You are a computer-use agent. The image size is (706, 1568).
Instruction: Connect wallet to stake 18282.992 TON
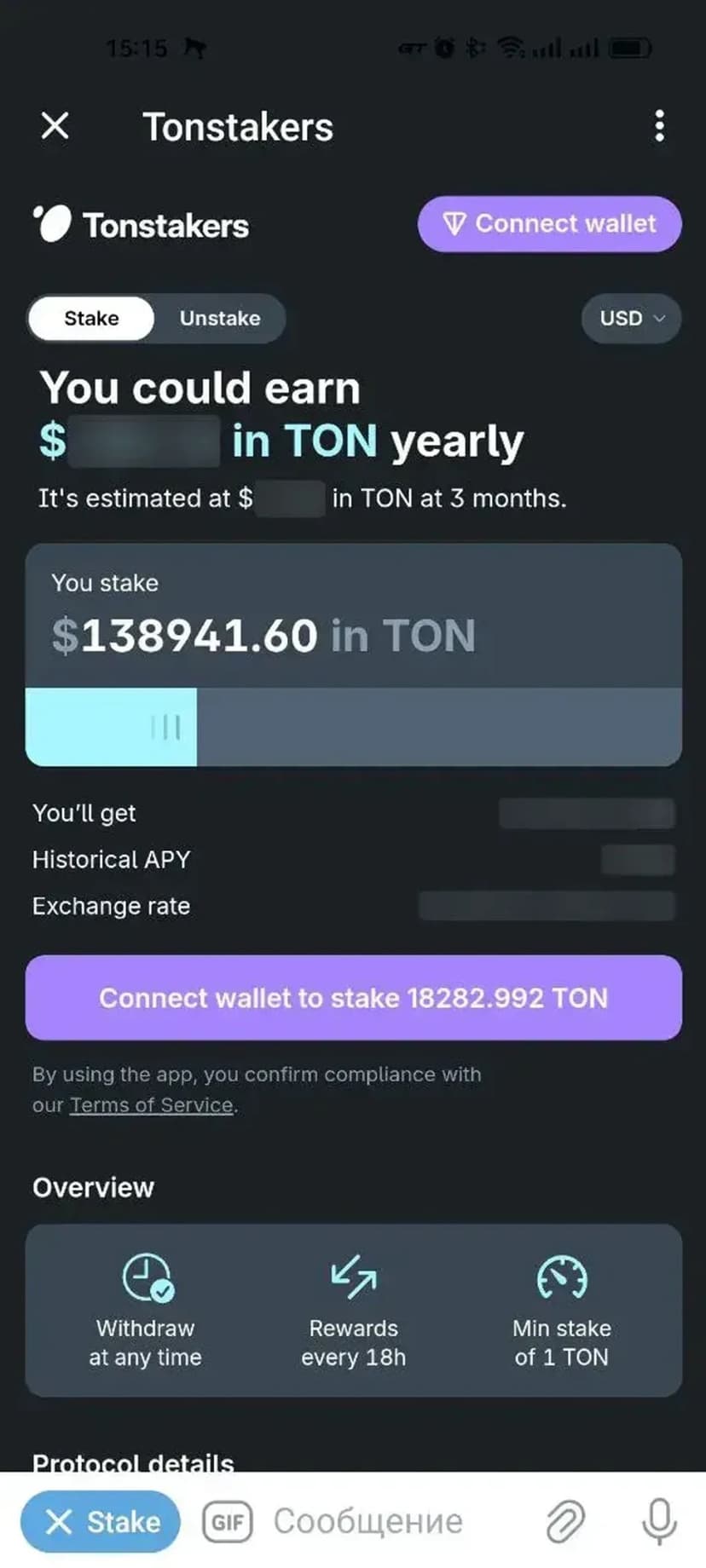pos(353,998)
